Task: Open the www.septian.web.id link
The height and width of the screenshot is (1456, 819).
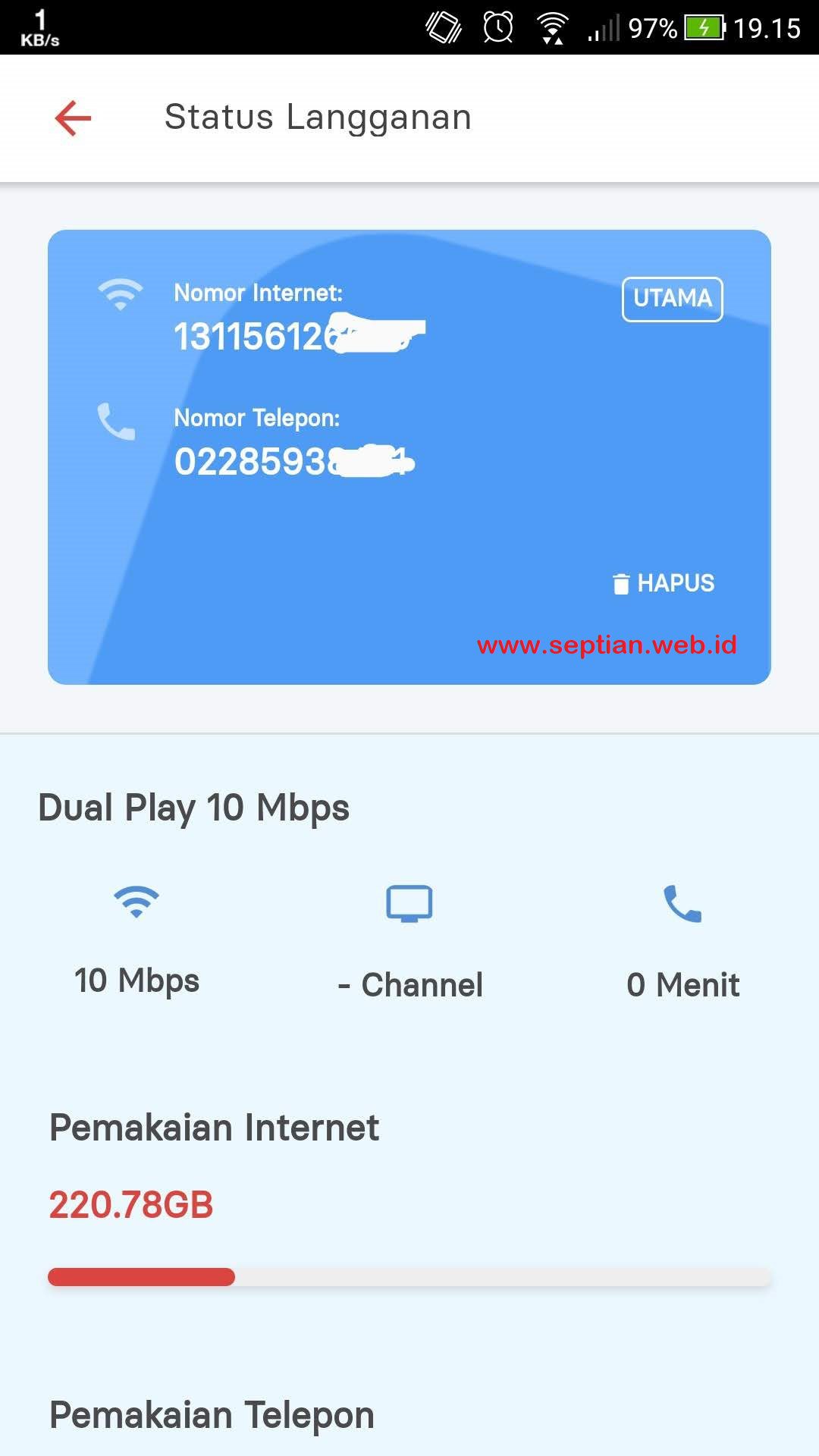Action: pos(607,647)
